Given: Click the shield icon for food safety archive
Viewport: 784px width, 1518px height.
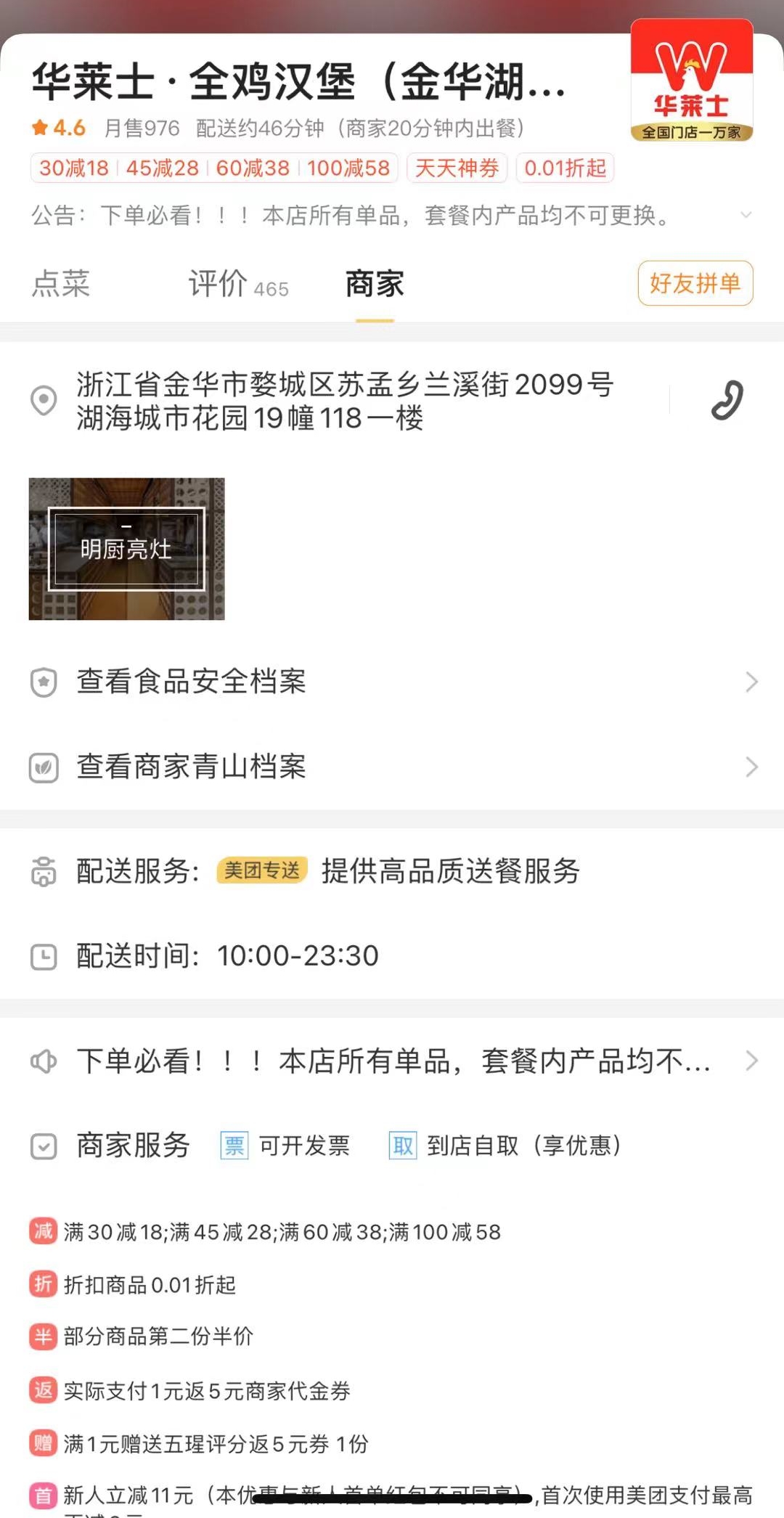Looking at the screenshot, I should 44,681.
